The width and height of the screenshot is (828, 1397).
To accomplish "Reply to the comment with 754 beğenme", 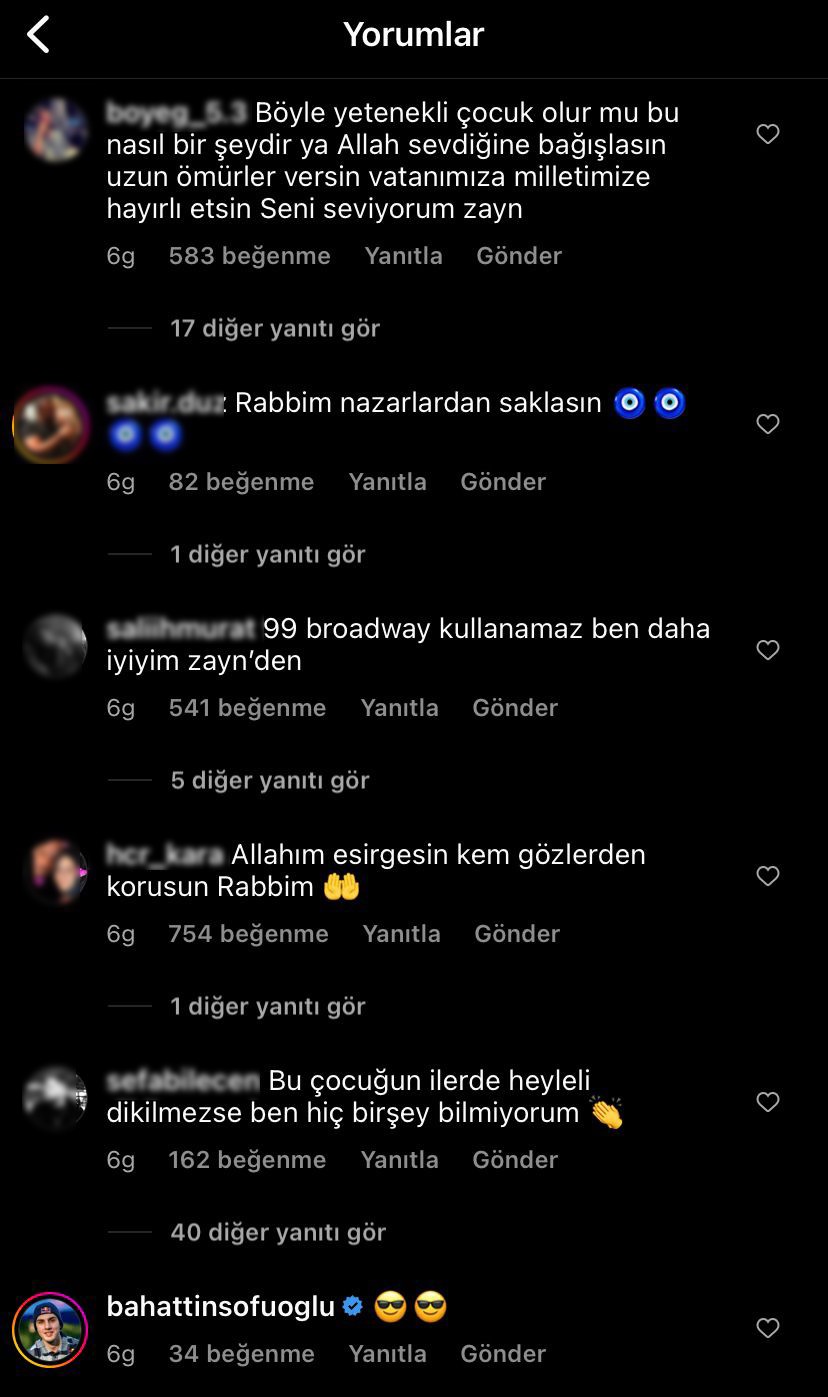I will click(401, 933).
